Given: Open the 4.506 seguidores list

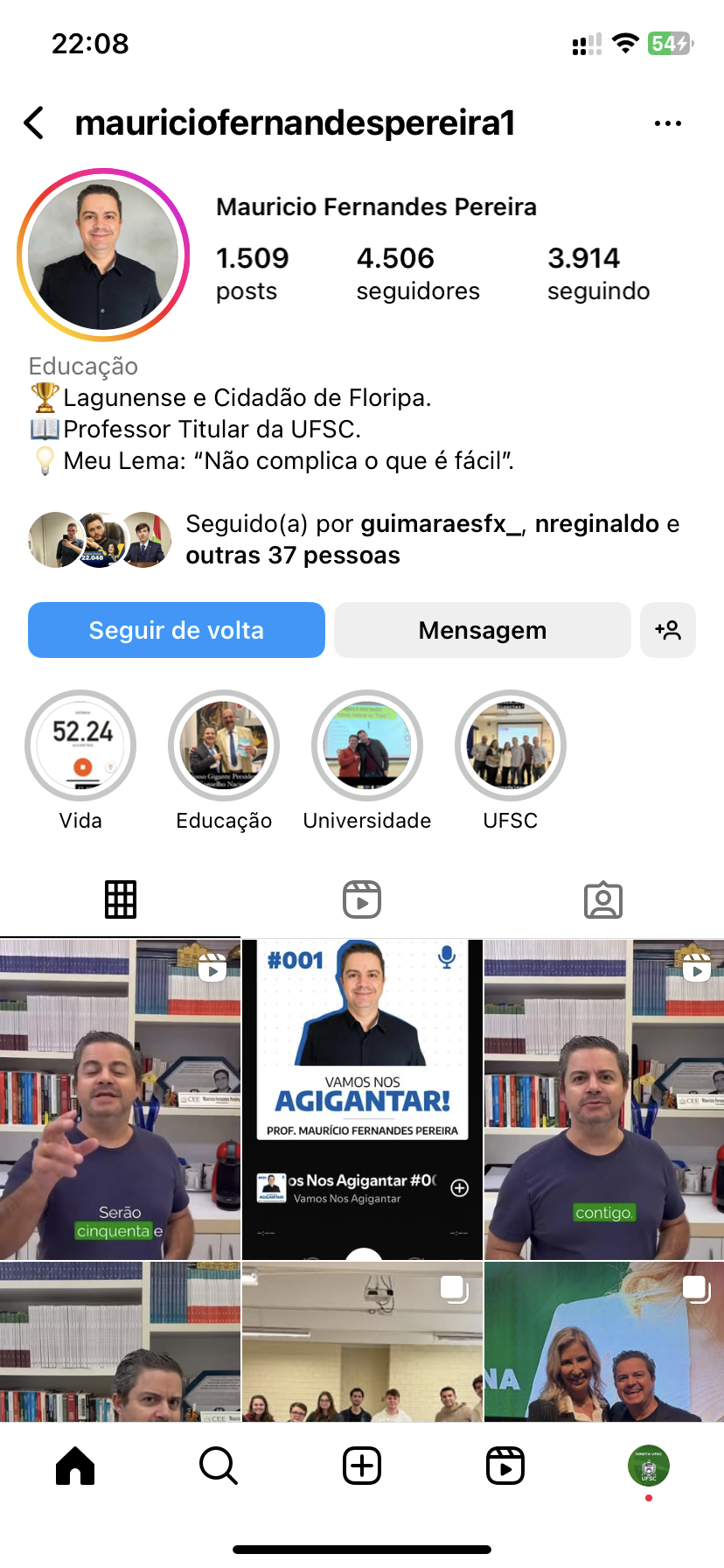Looking at the screenshot, I should click(417, 273).
